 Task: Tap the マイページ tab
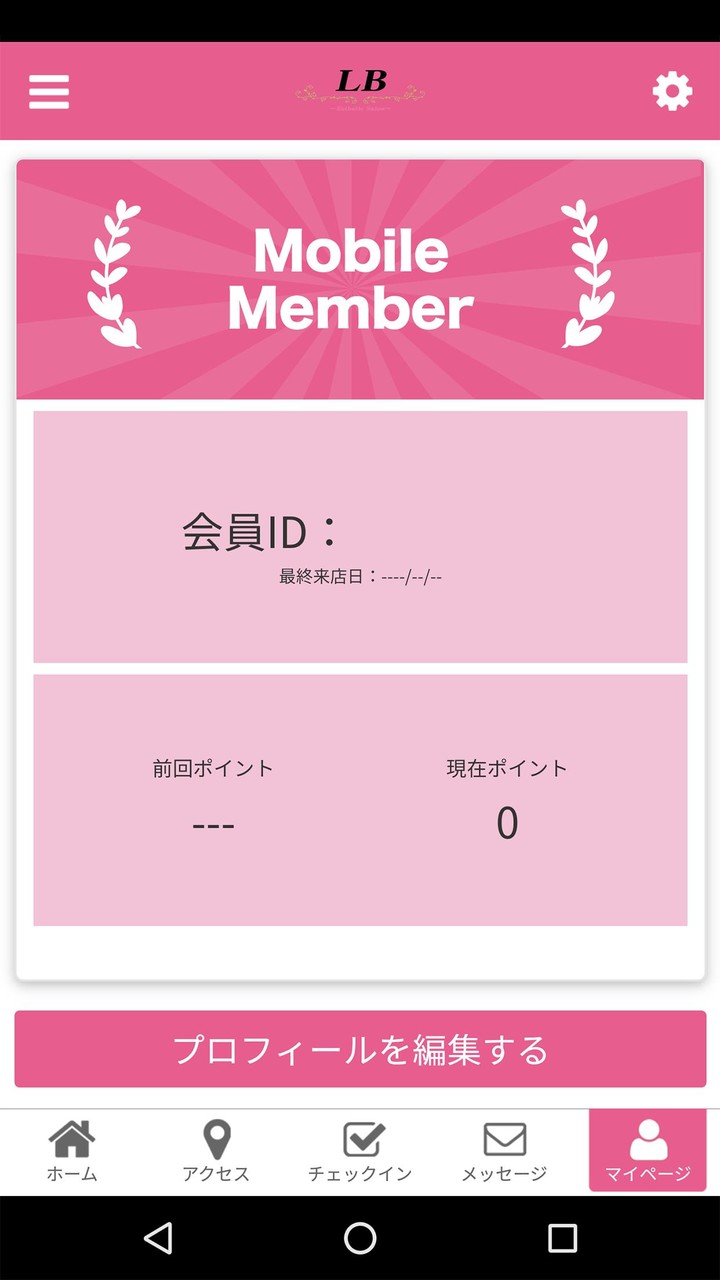[x=648, y=1151]
